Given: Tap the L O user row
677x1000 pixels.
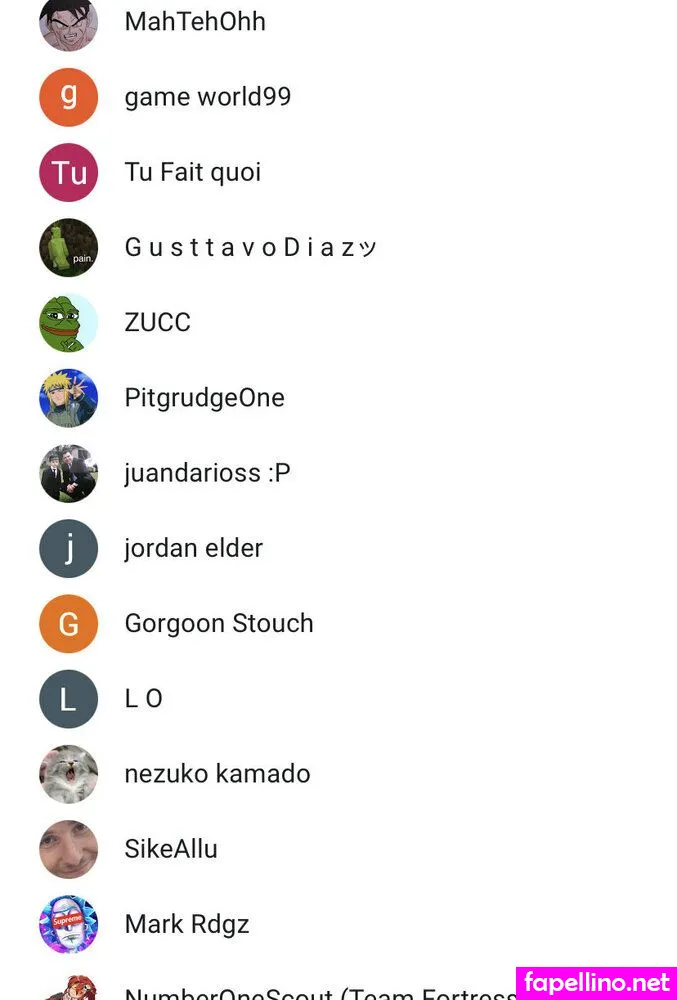Looking at the screenshot, I should pos(143,698).
